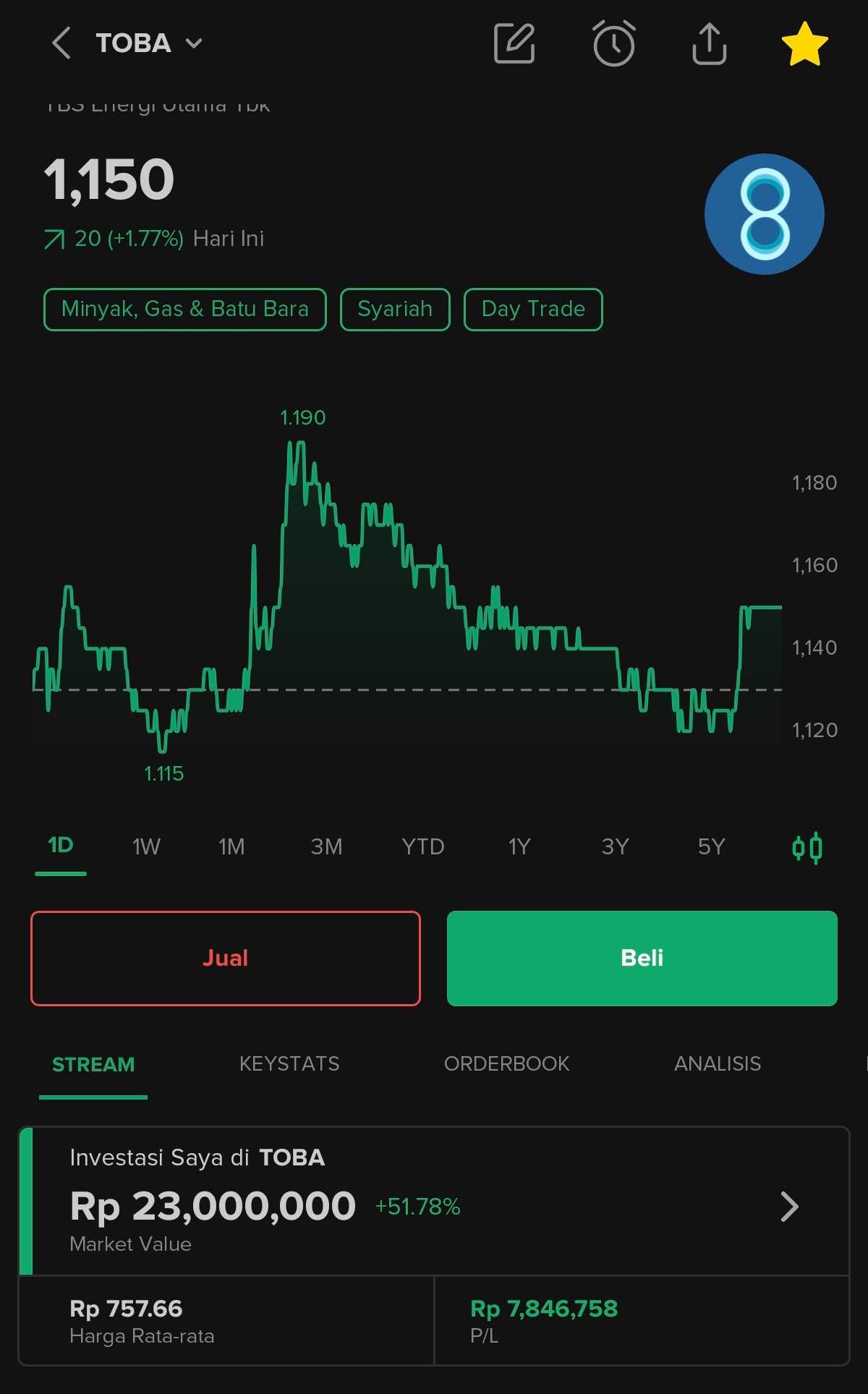Switch chart range to 1M

point(231,846)
